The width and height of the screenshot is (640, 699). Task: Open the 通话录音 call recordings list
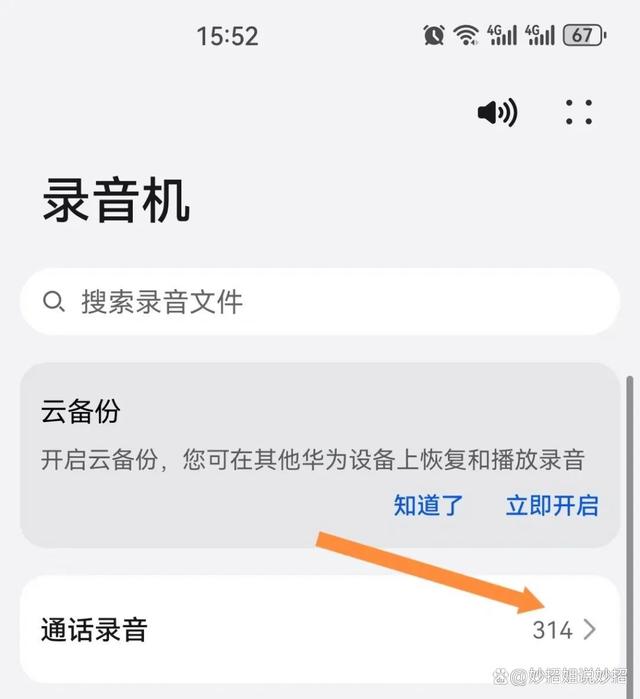[x=320, y=630]
